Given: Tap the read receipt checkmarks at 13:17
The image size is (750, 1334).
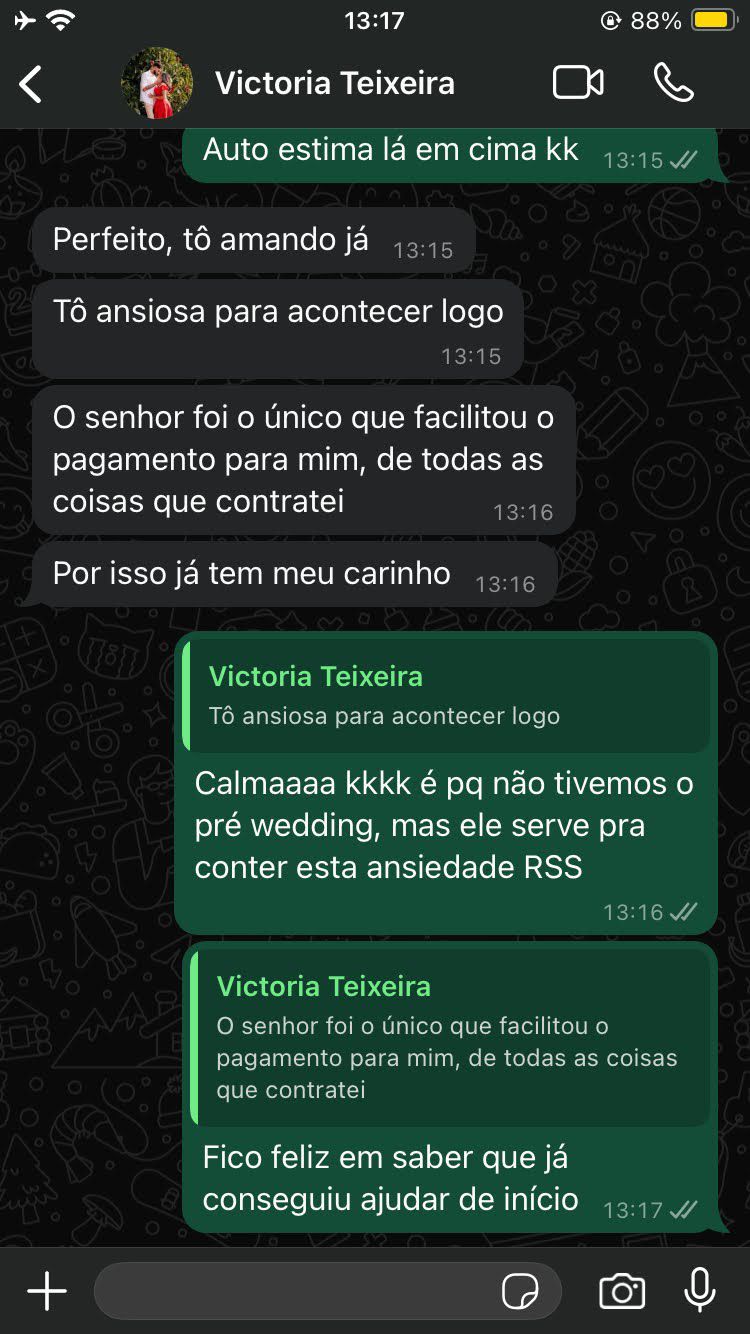Looking at the screenshot, I should pos(684,1209).
